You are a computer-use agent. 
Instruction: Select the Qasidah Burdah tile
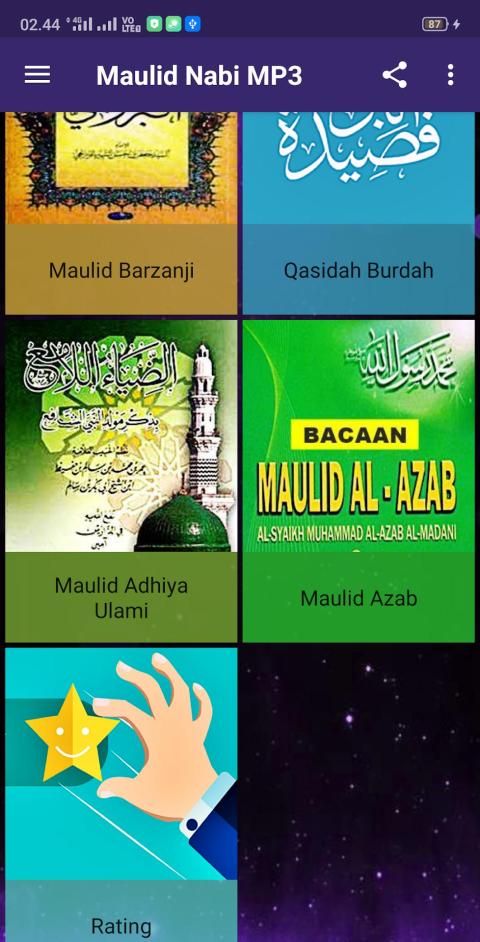click(359, 213)
